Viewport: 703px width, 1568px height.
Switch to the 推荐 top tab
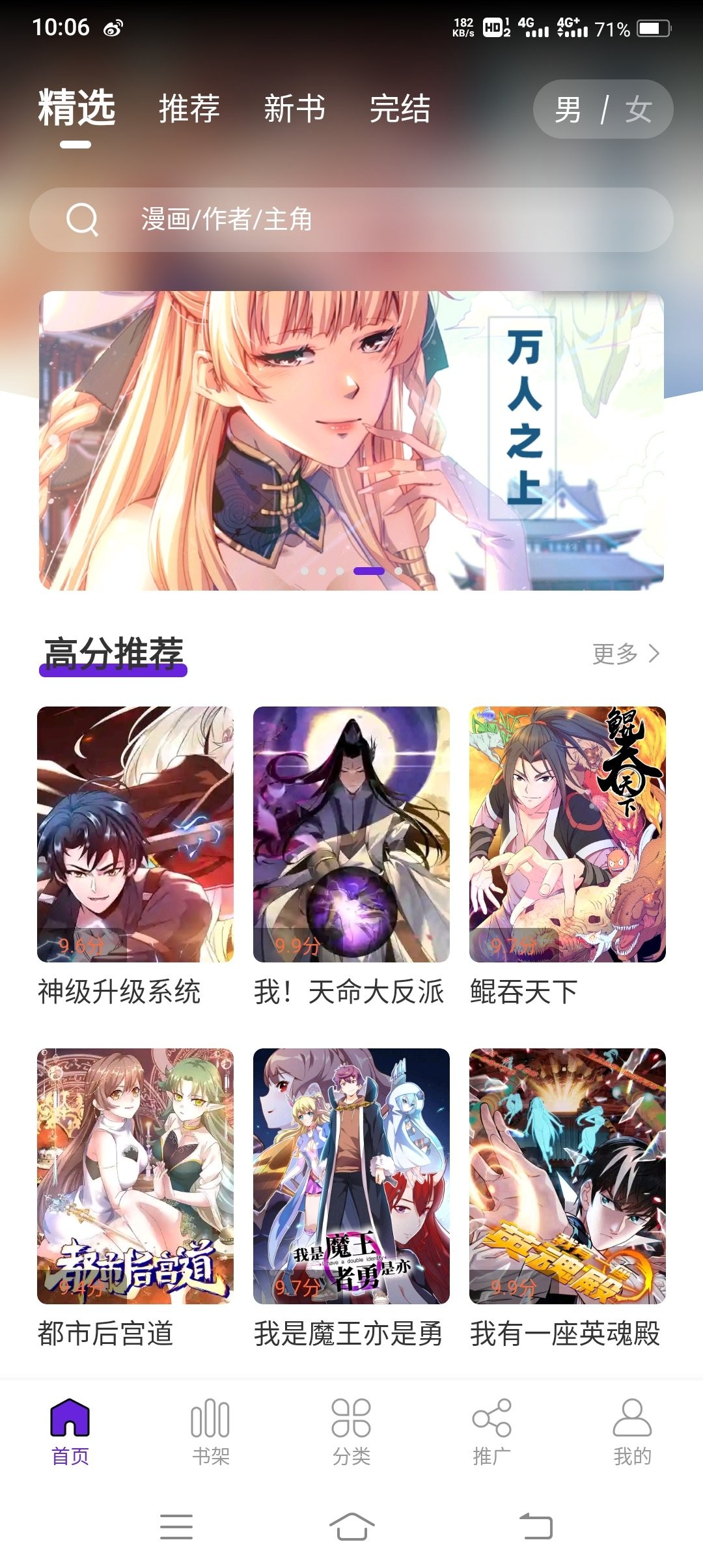click(x=189, y=109)
